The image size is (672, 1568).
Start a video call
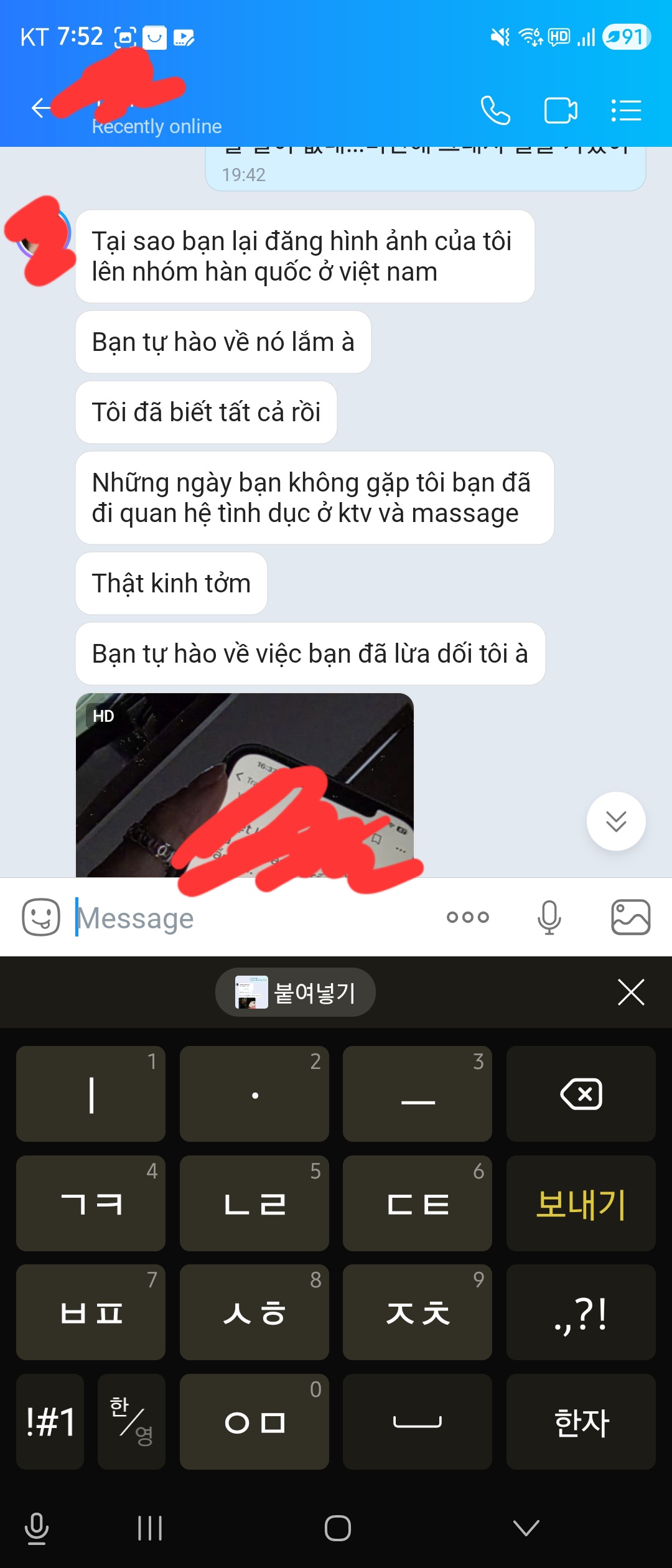(x=561, y=111)
